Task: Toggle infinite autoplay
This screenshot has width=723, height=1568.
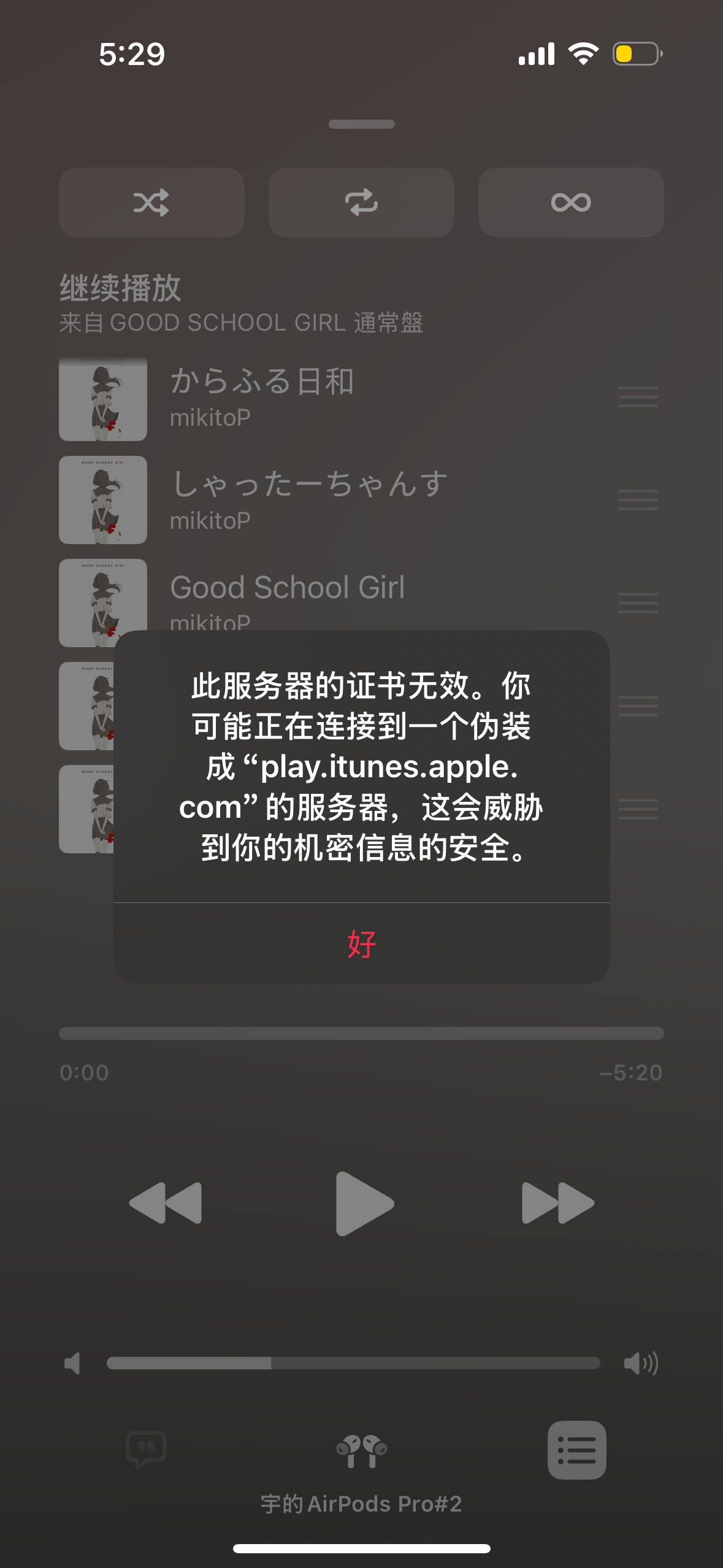Action: [x=571, y=202]
